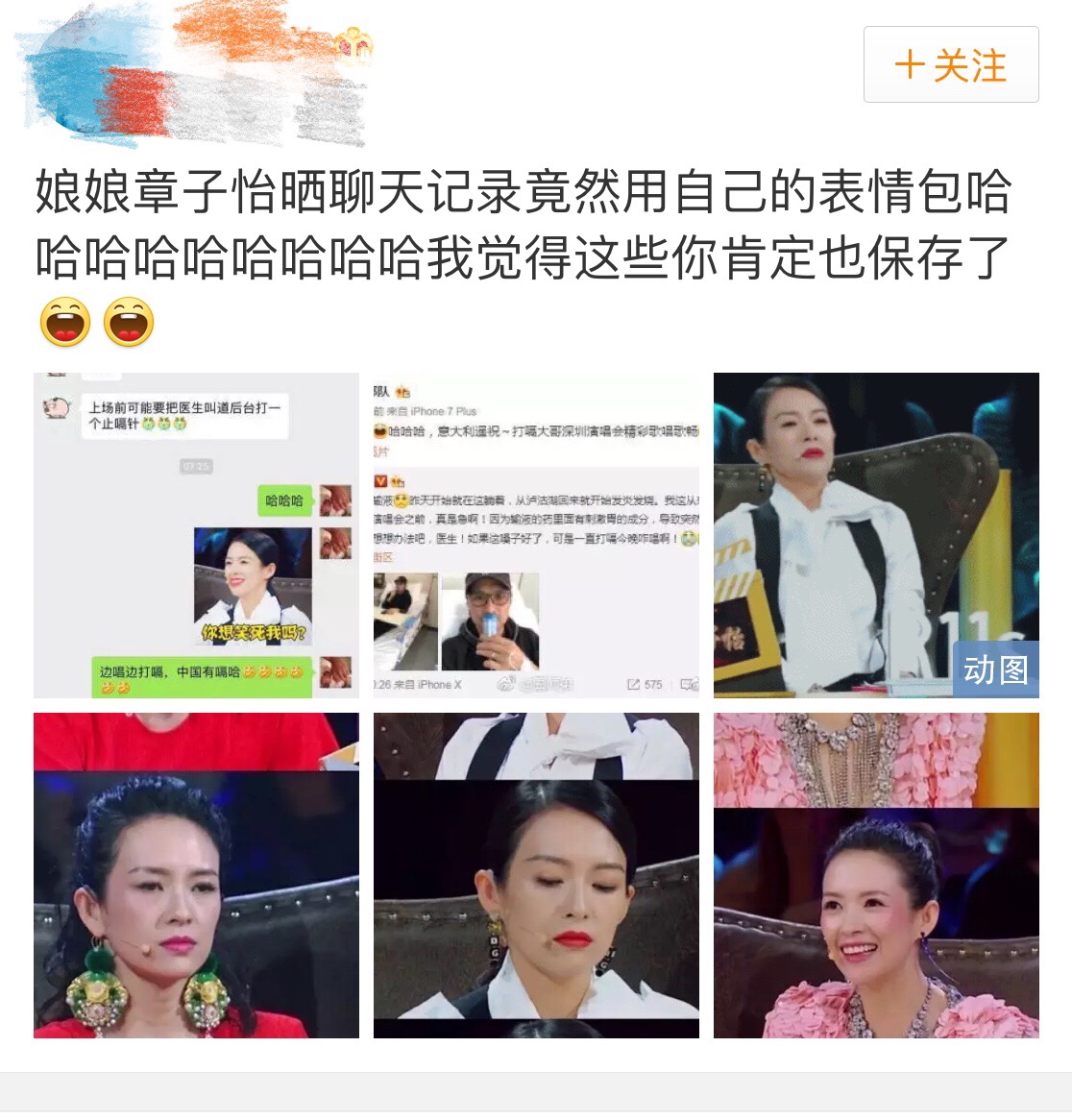Click the orange V verification badge
The image size is (1072, 1120).
380,482
